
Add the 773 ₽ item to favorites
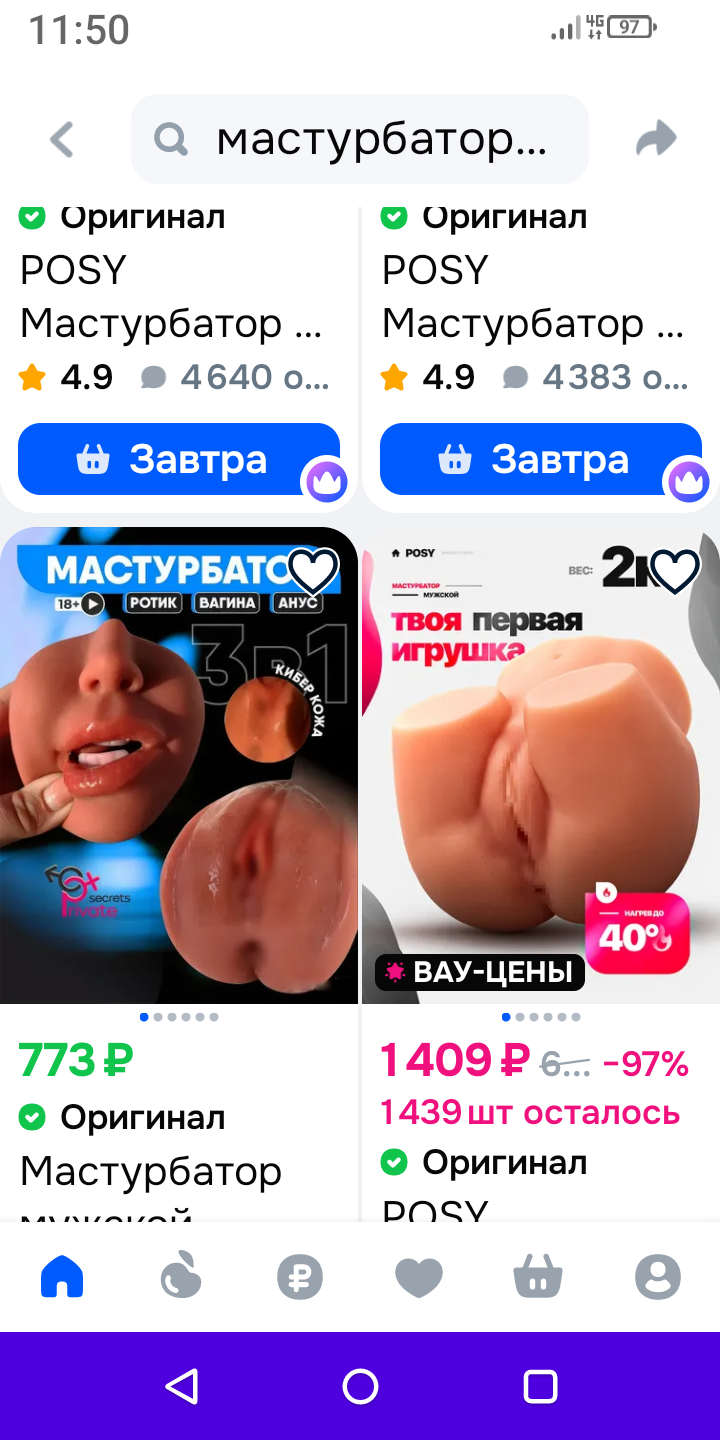(313, 571)
